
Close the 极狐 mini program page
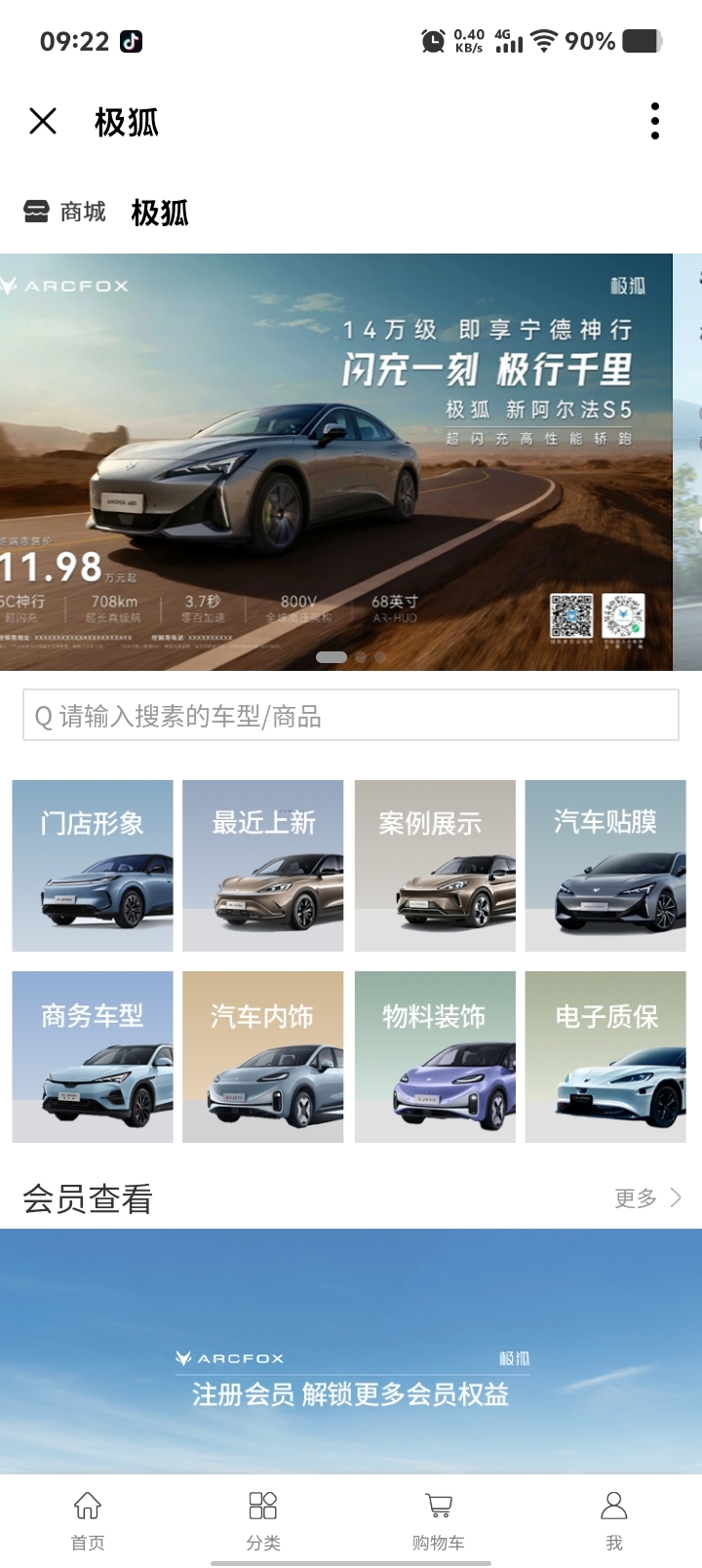click(43, 122)
